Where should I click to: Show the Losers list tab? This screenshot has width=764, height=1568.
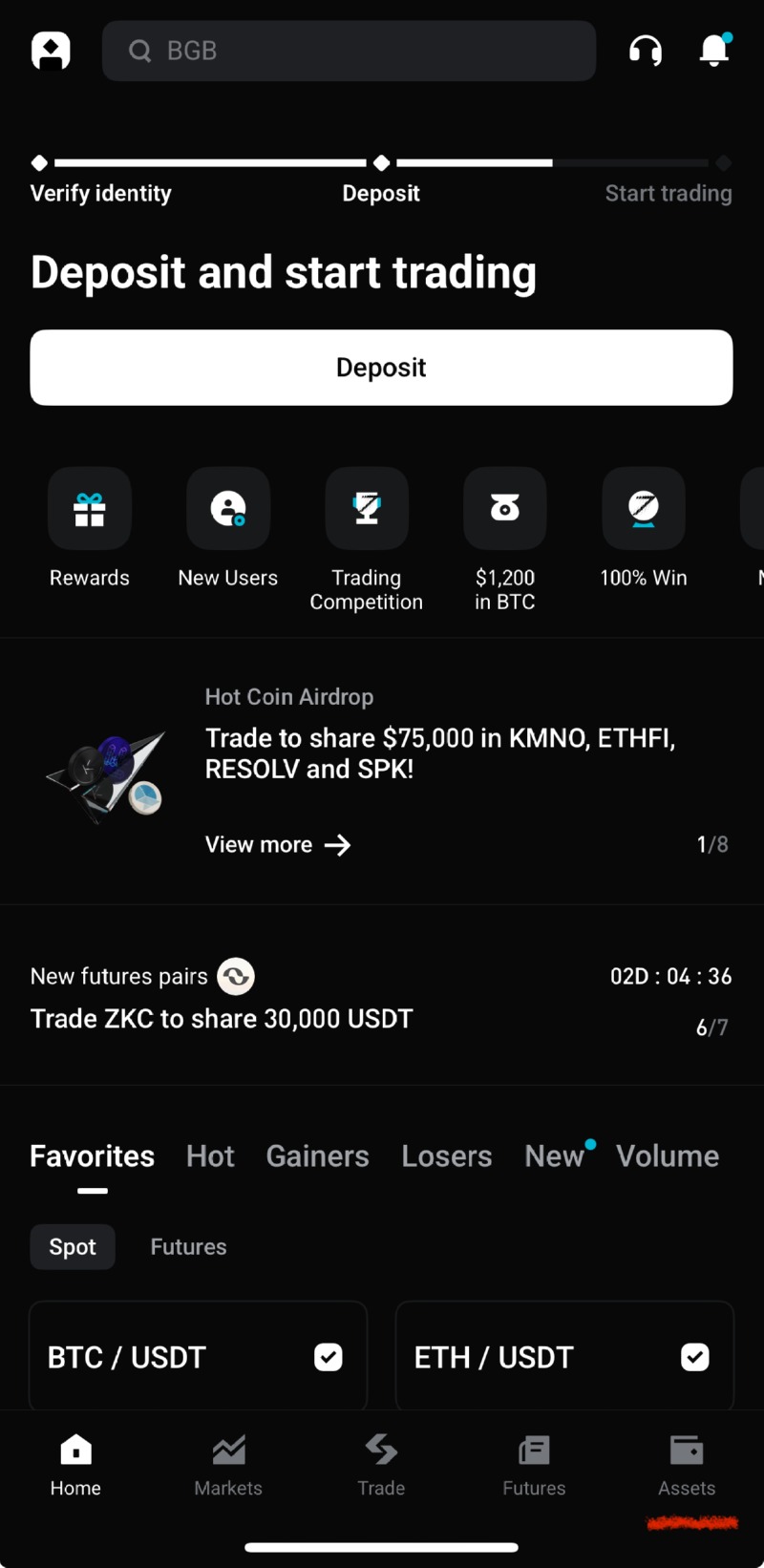[447, 1156]
